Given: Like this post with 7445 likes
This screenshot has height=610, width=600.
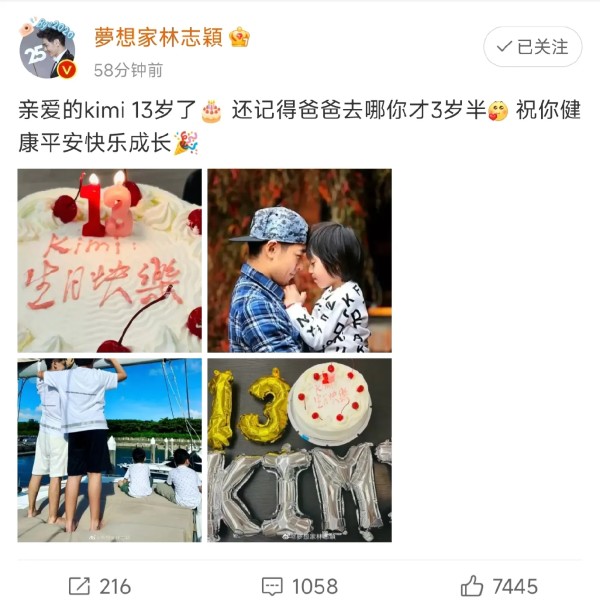Looking at the screenshot, I should click(x=499, y=586).
